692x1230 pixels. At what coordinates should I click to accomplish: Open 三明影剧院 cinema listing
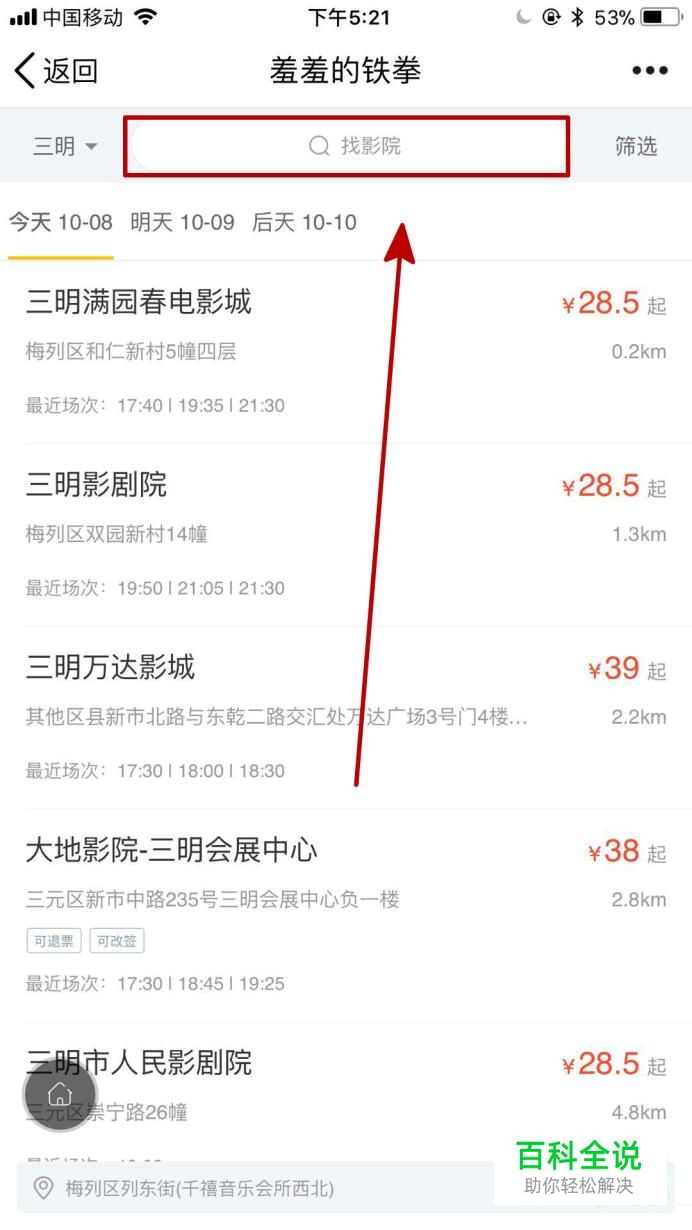346,535
